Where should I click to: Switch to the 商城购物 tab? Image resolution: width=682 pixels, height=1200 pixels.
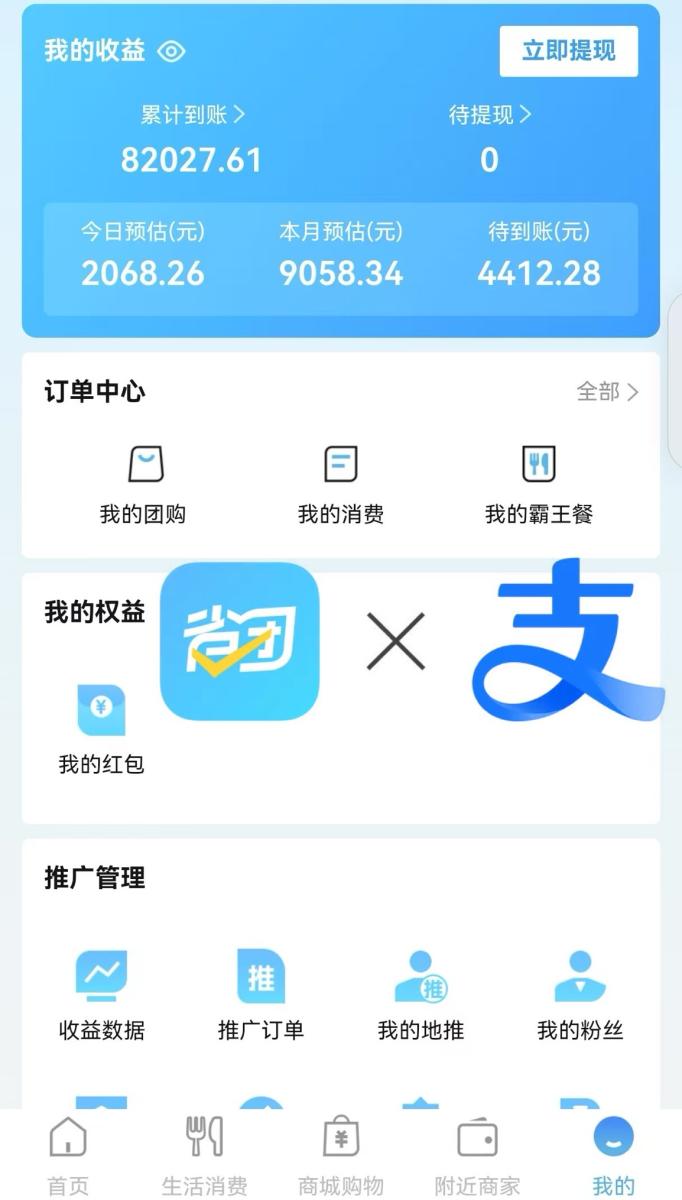[341, 1155]
